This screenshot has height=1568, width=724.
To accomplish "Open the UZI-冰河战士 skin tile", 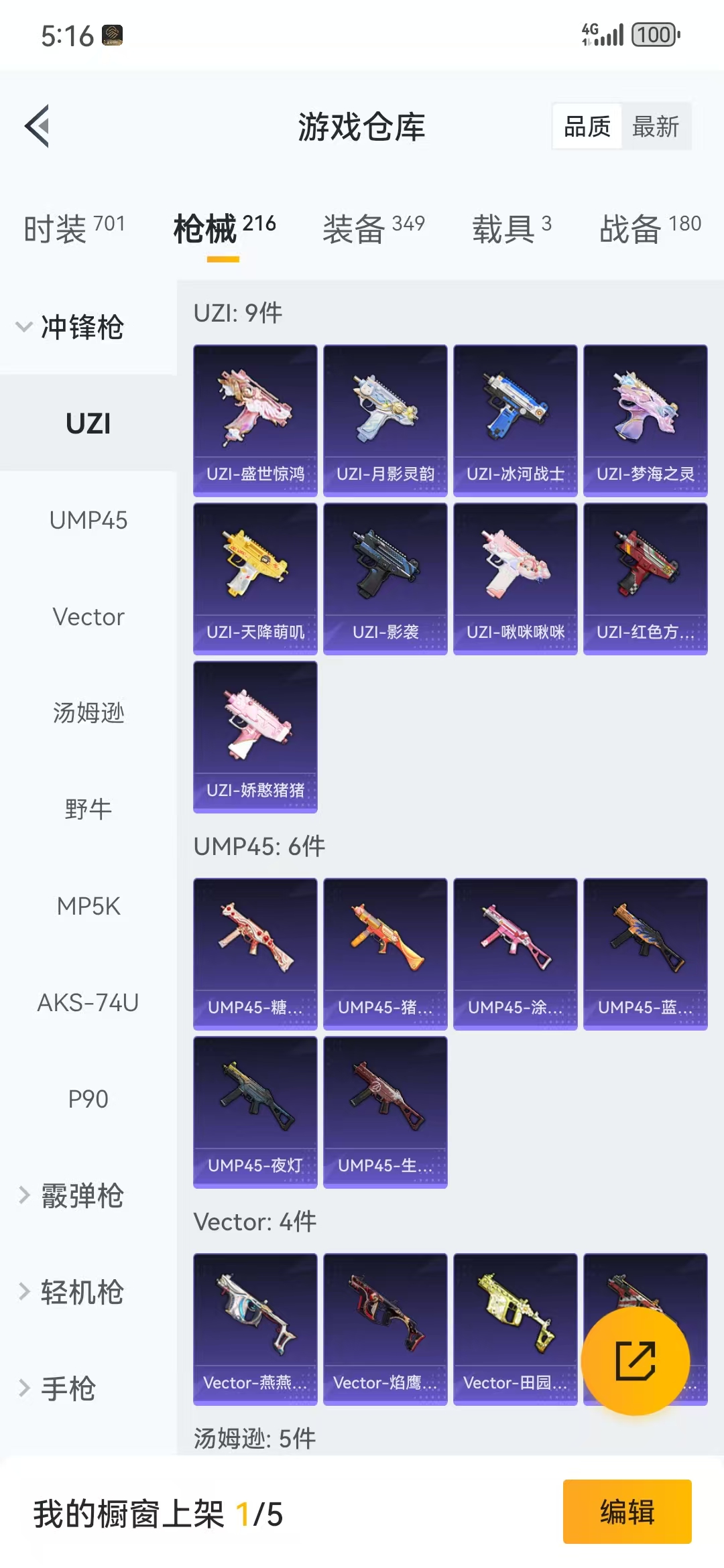I will tap(516, 421).
